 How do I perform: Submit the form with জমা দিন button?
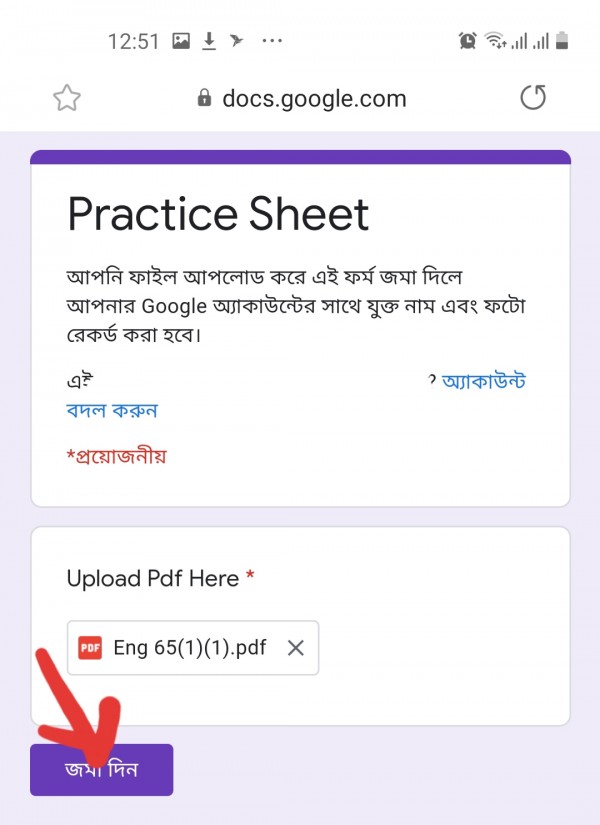point(101,770)
